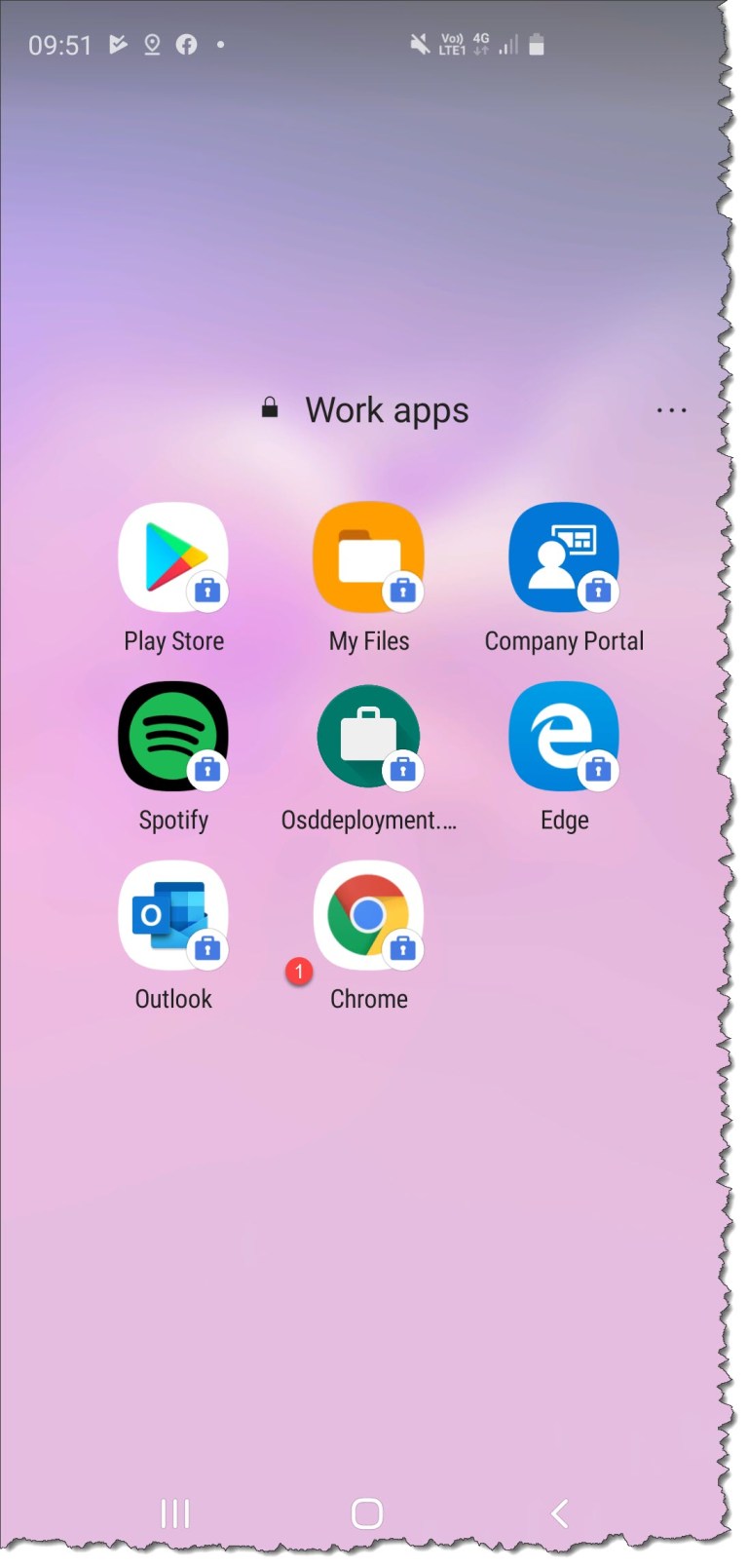Tap the work briefcase badge on Chrome
This screenshot has width=748, height=1568.
(401, 947)
